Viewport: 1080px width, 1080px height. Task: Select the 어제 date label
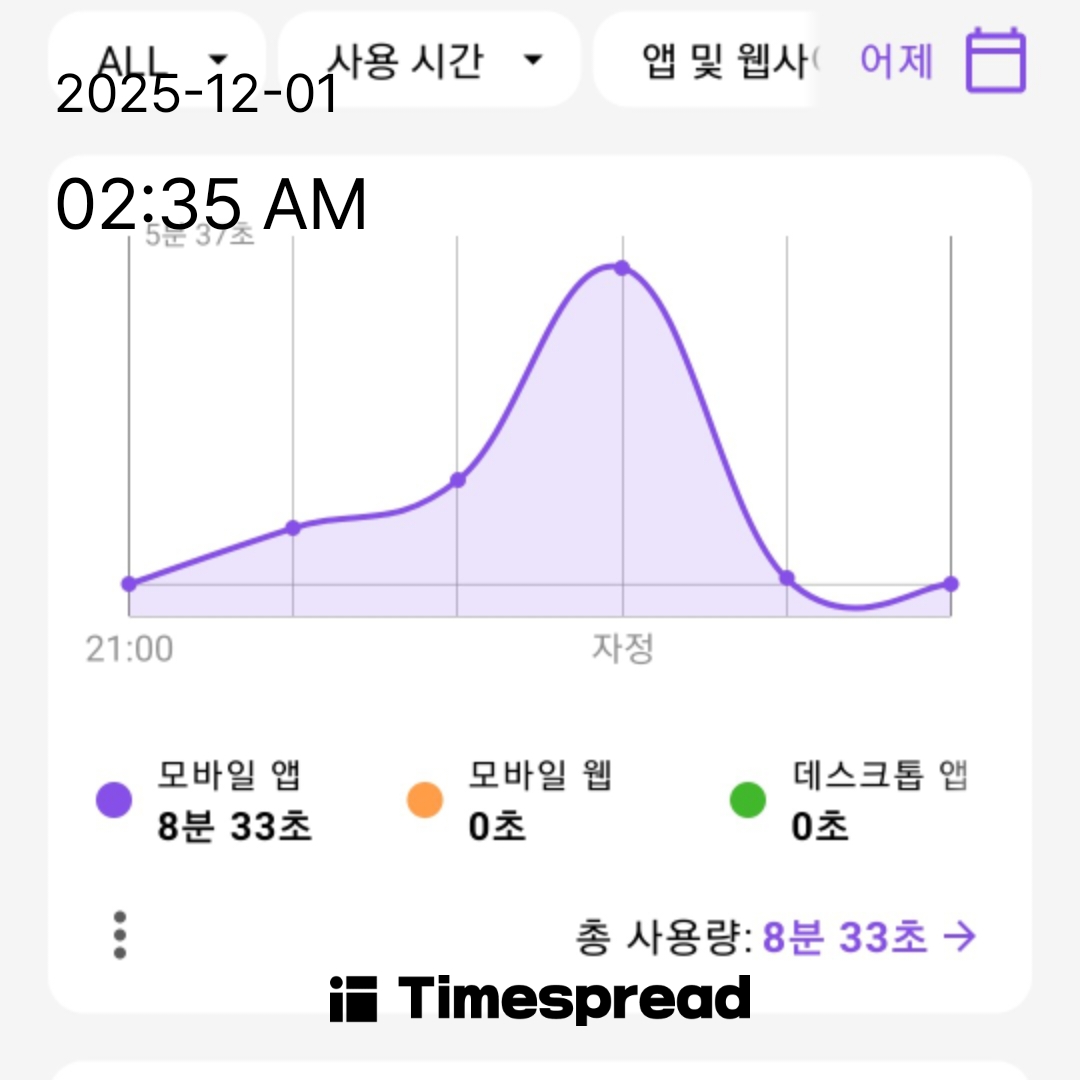pos(896,61)
